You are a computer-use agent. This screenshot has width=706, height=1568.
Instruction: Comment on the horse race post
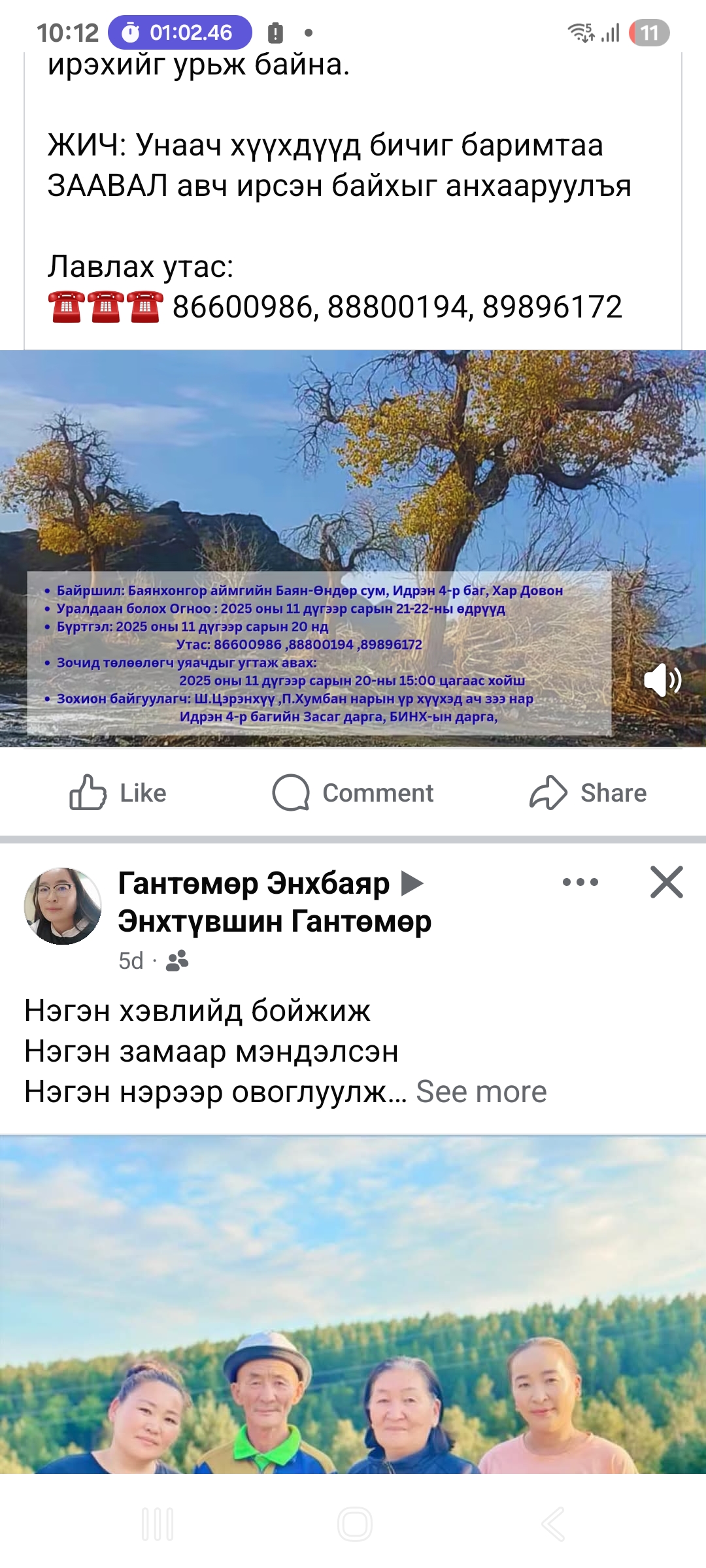click(353, 792)
